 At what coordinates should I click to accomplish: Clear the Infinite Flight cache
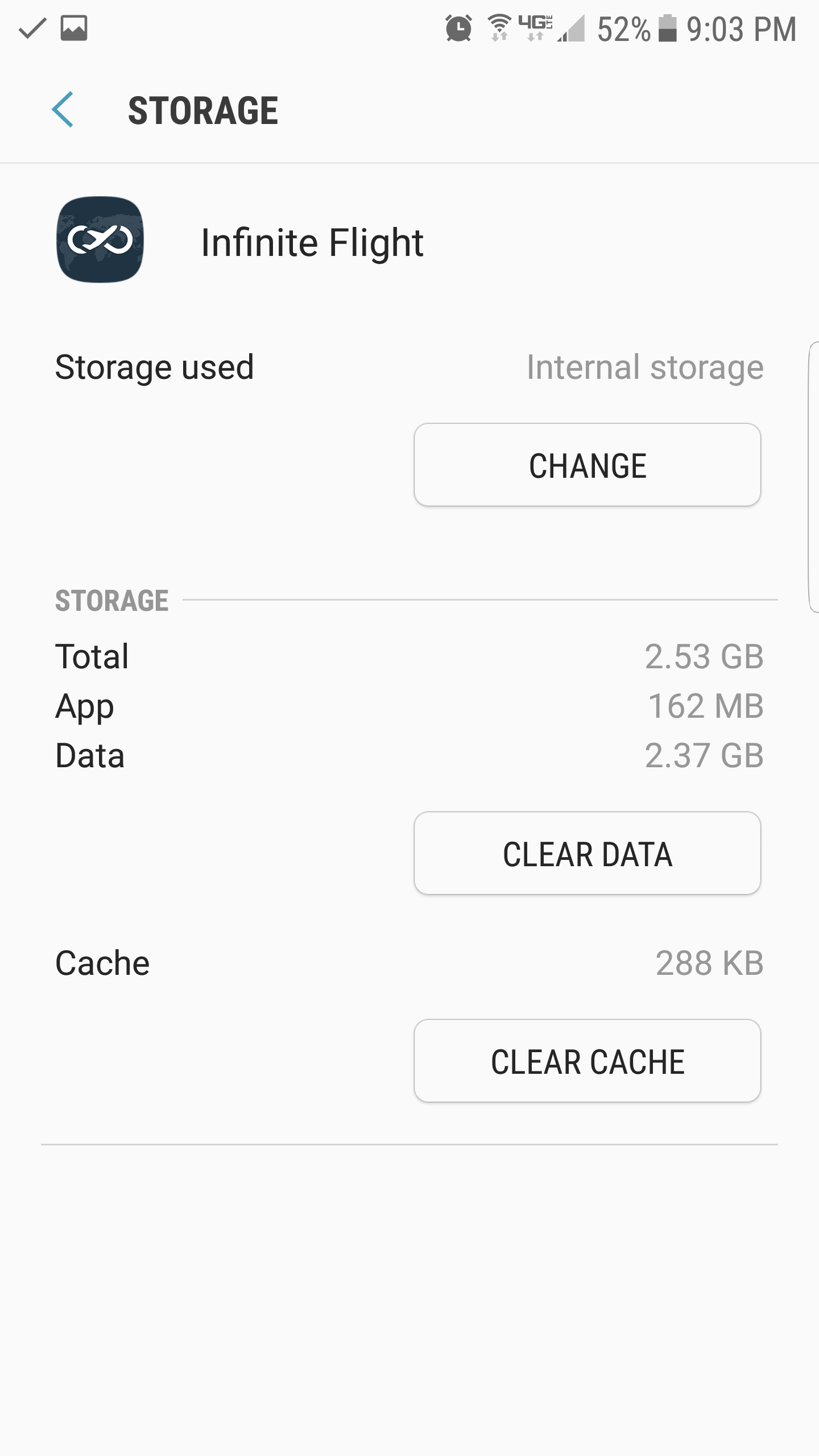coord(587,1061)
